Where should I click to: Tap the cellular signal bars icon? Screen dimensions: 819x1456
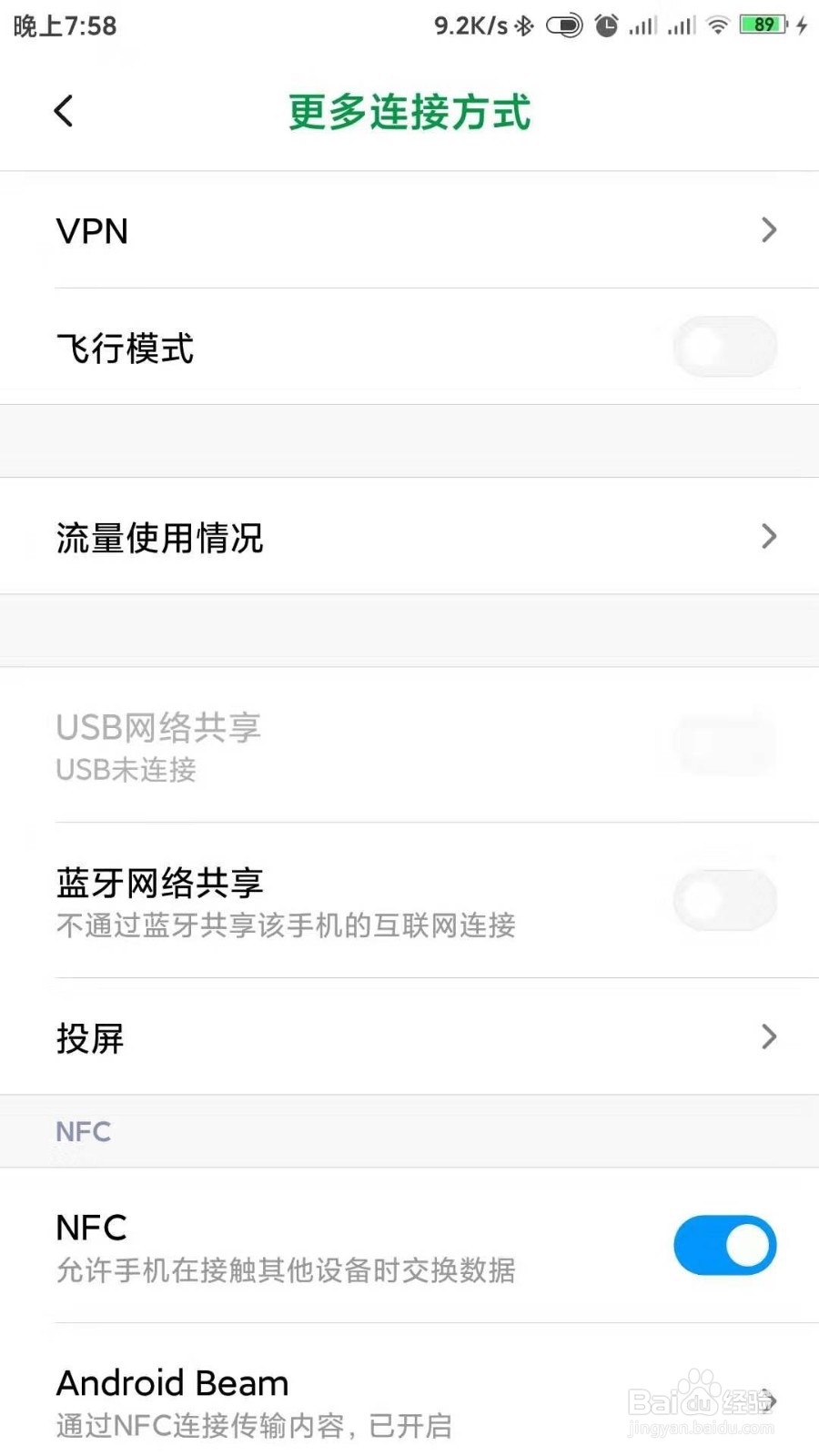[x=642, y=25]
